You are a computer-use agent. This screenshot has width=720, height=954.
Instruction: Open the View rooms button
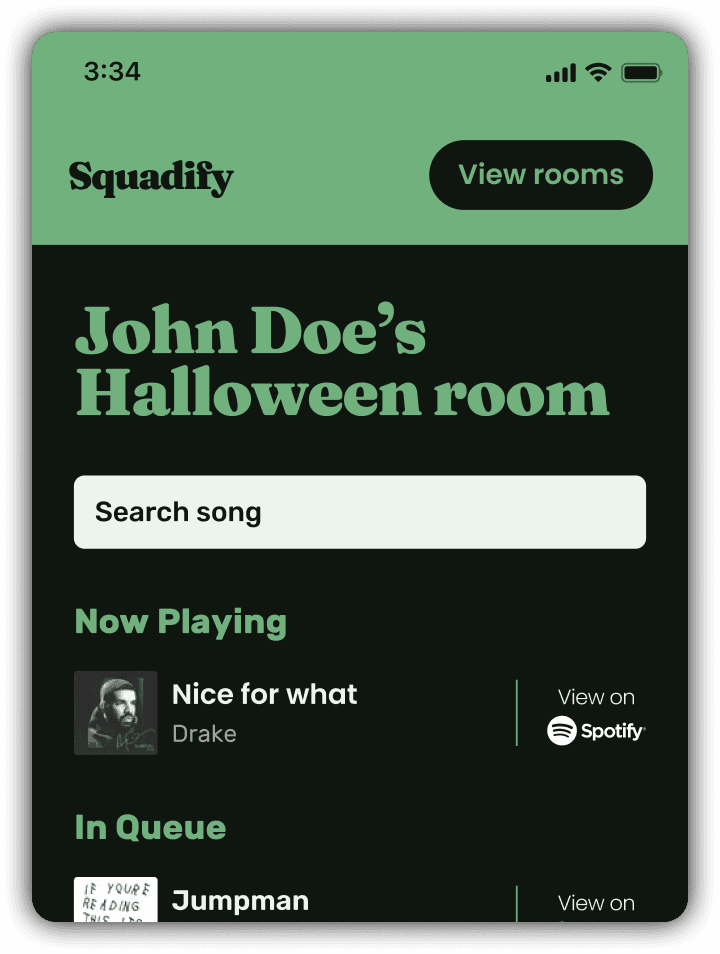540,174
